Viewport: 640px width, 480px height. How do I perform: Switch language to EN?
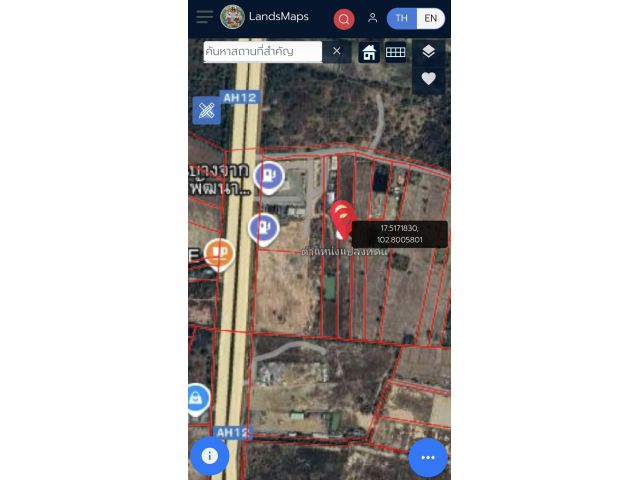[x=430, y=18]
